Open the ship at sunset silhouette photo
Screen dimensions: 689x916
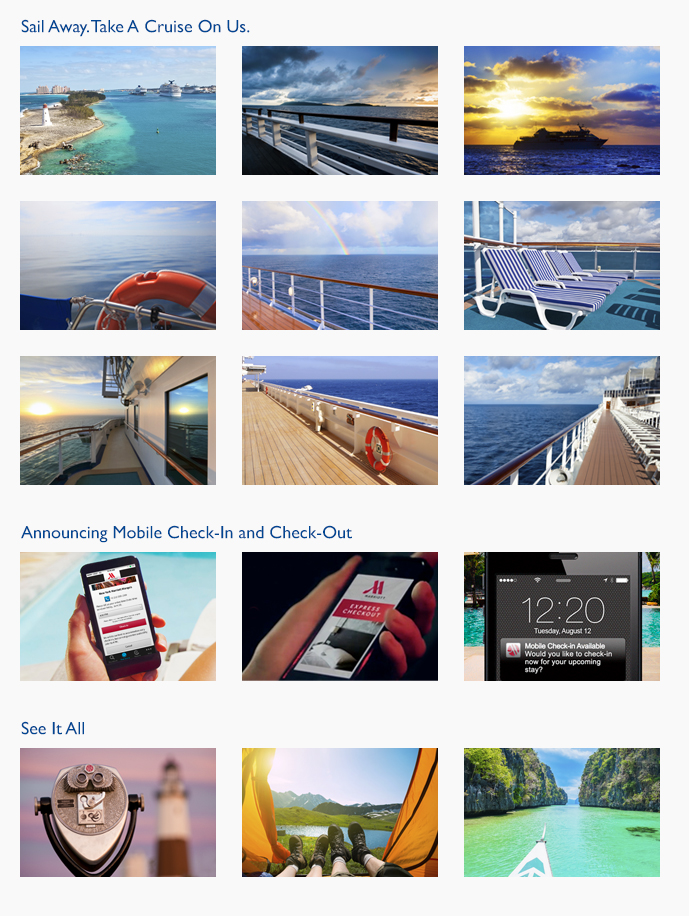[x=561, y=110]
